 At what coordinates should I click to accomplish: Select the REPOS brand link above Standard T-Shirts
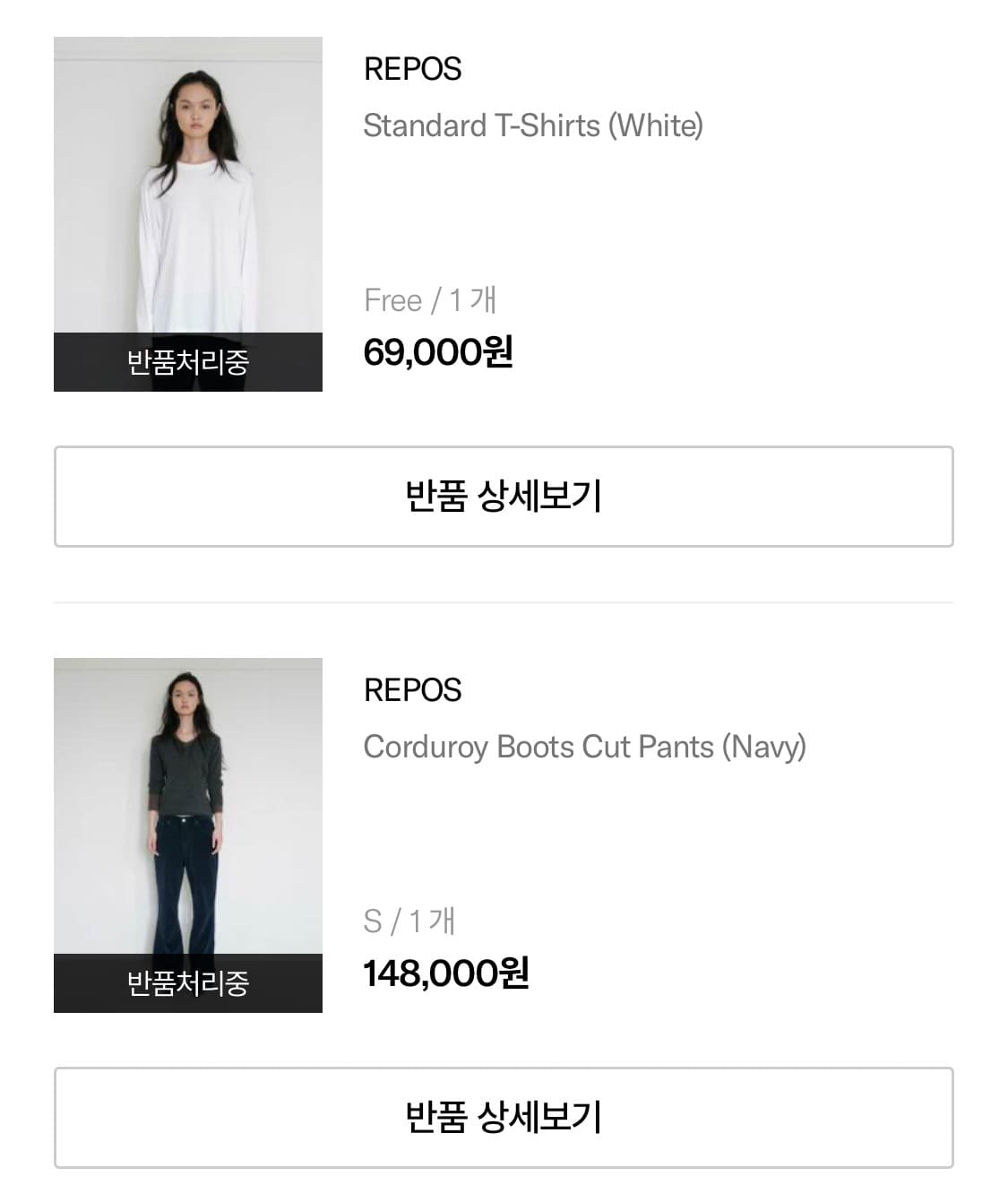coord(411,69)
